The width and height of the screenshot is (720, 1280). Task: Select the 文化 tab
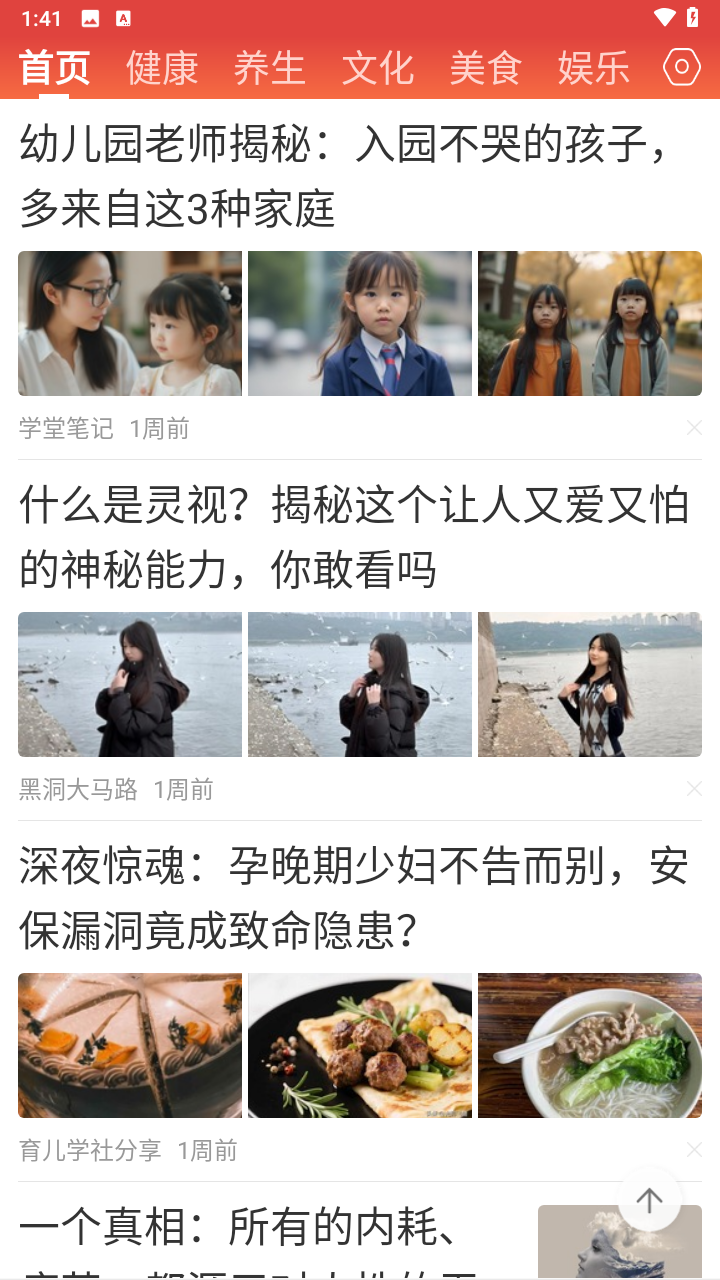tap(377, 68)
